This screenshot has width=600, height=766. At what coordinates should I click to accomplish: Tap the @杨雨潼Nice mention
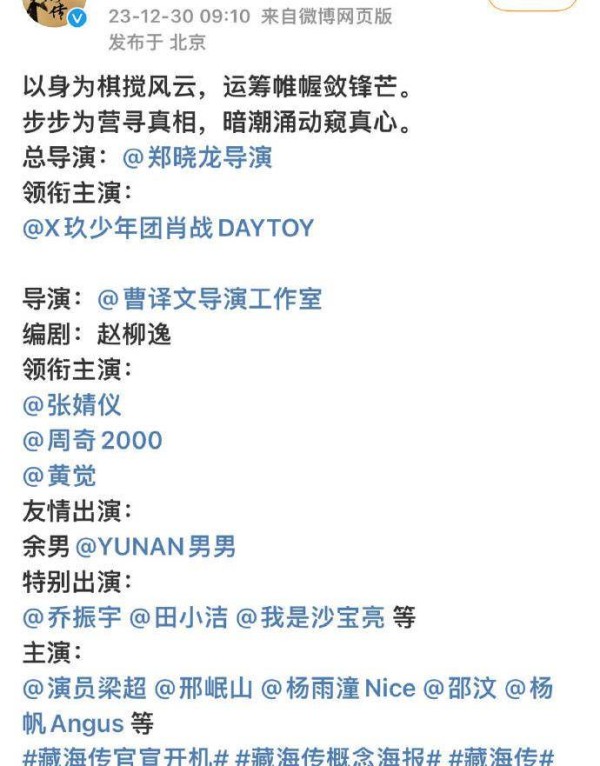pos(338,689)
